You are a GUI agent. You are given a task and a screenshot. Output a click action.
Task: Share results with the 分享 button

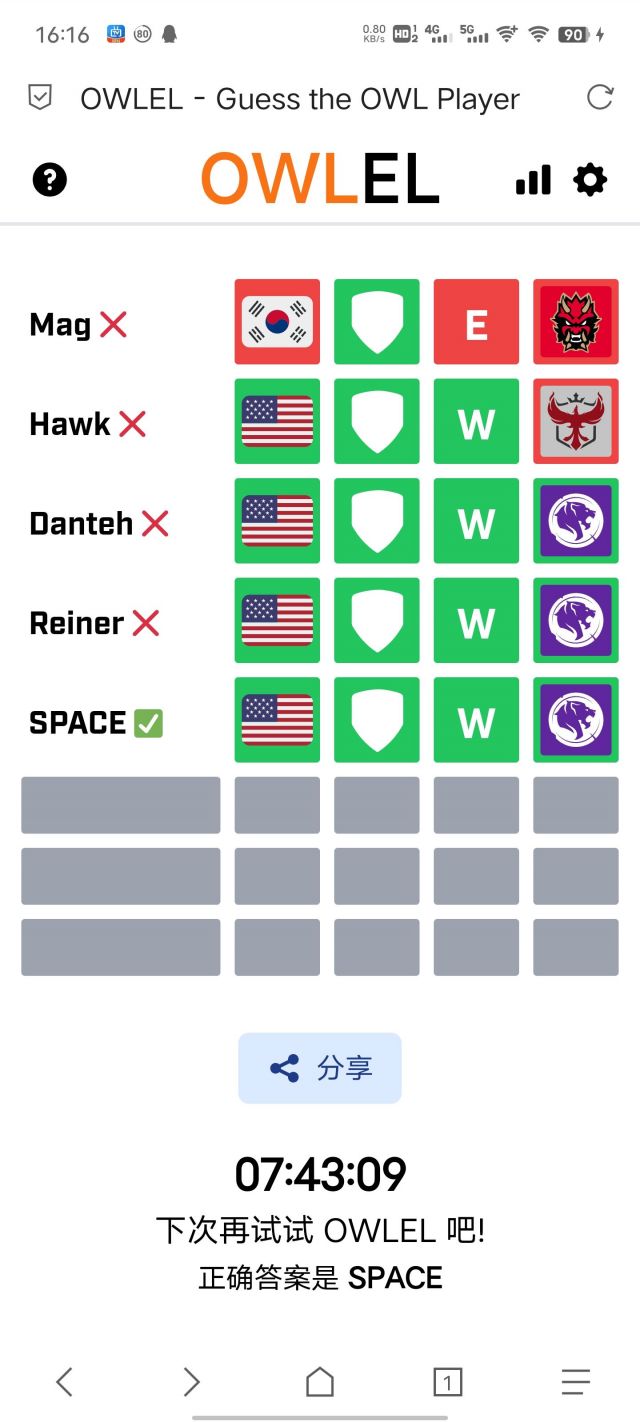click(320, 1068)
